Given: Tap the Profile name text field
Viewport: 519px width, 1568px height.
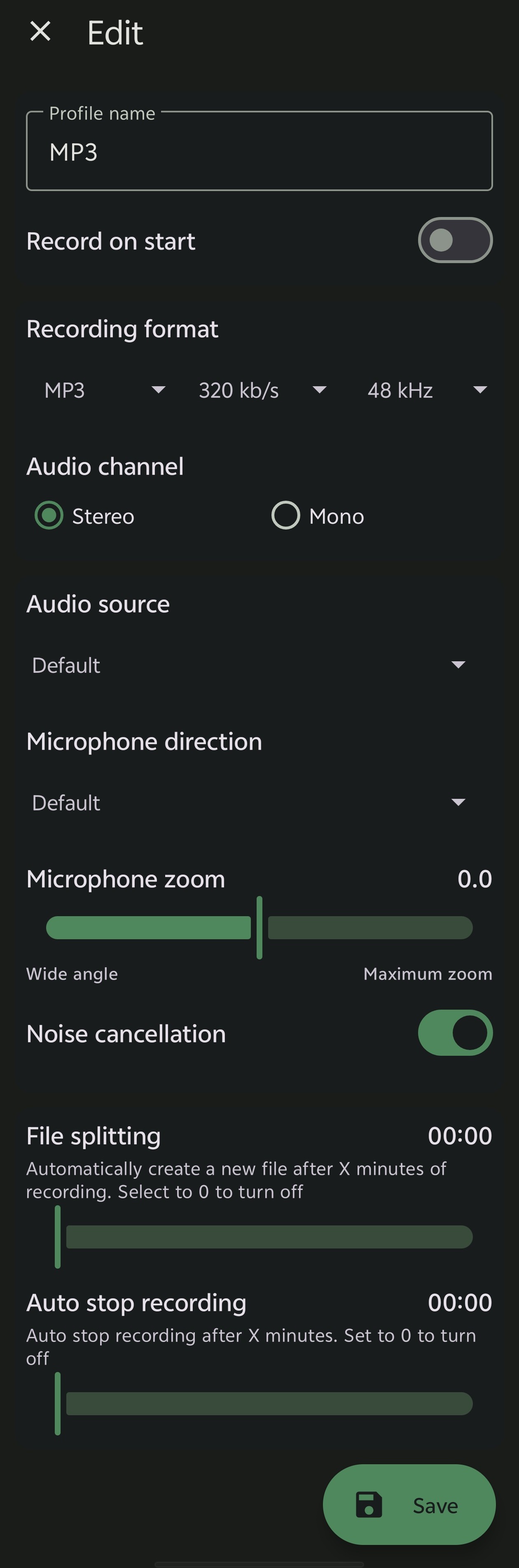Looking at the screenshot, I should pos(259,151).
